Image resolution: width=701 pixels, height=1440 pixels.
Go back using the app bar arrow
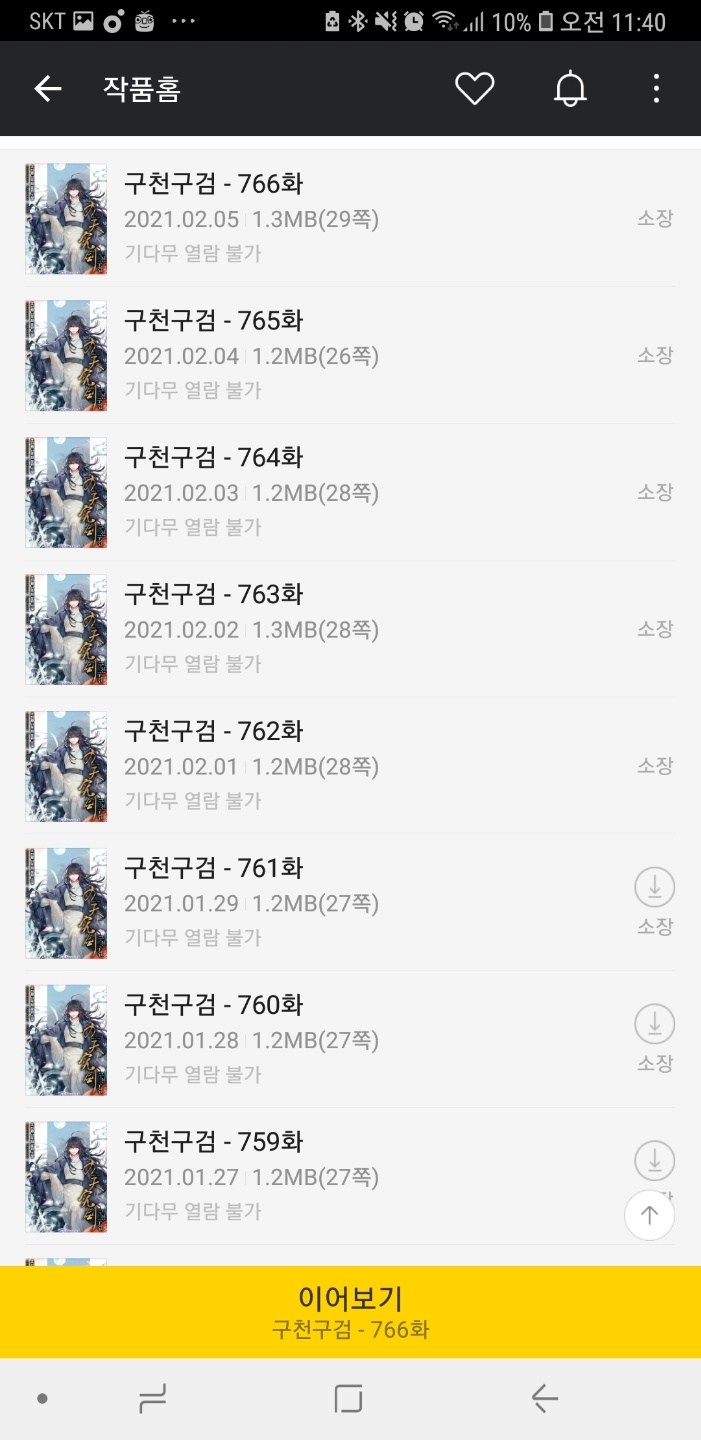coord(48,89)
